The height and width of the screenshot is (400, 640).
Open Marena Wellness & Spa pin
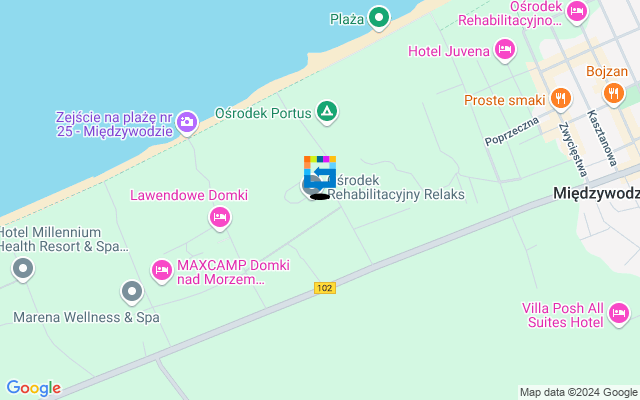pyautogui.click(x=132, y=292)
